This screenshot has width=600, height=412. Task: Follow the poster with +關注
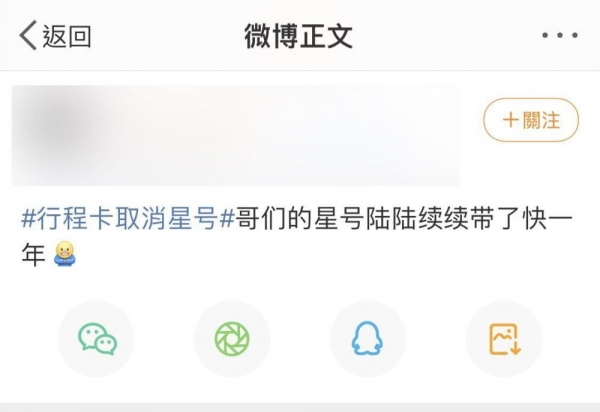[x=531, y=121]
